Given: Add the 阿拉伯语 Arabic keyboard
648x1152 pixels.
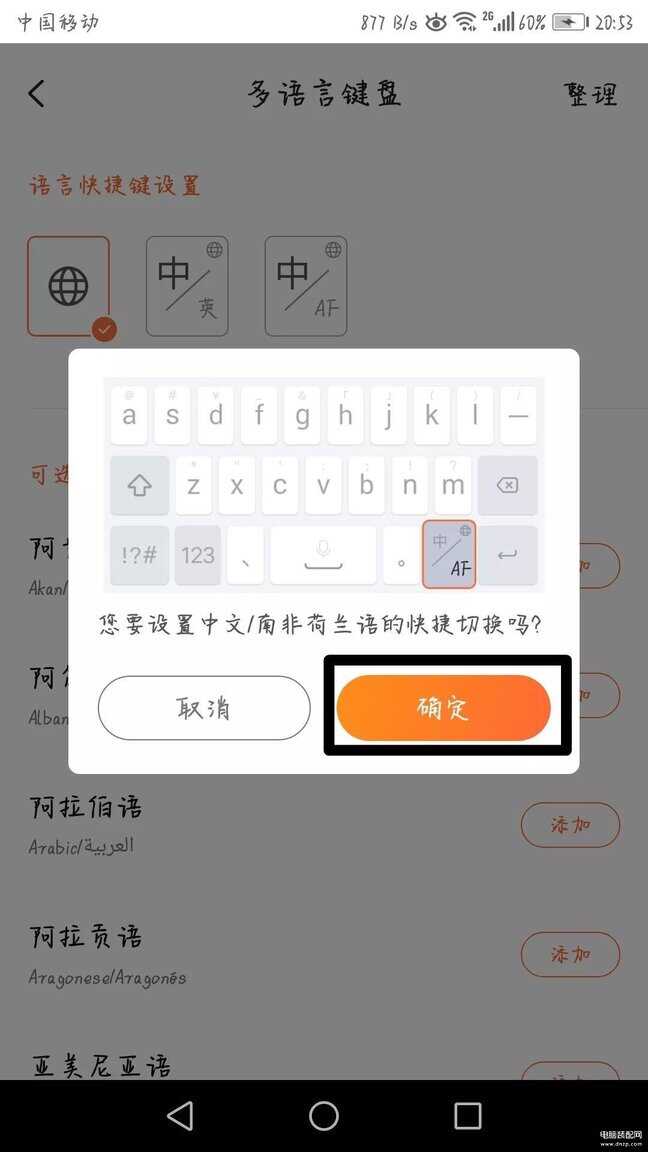Looking at the screenshot, I should [x=570, y=825].
